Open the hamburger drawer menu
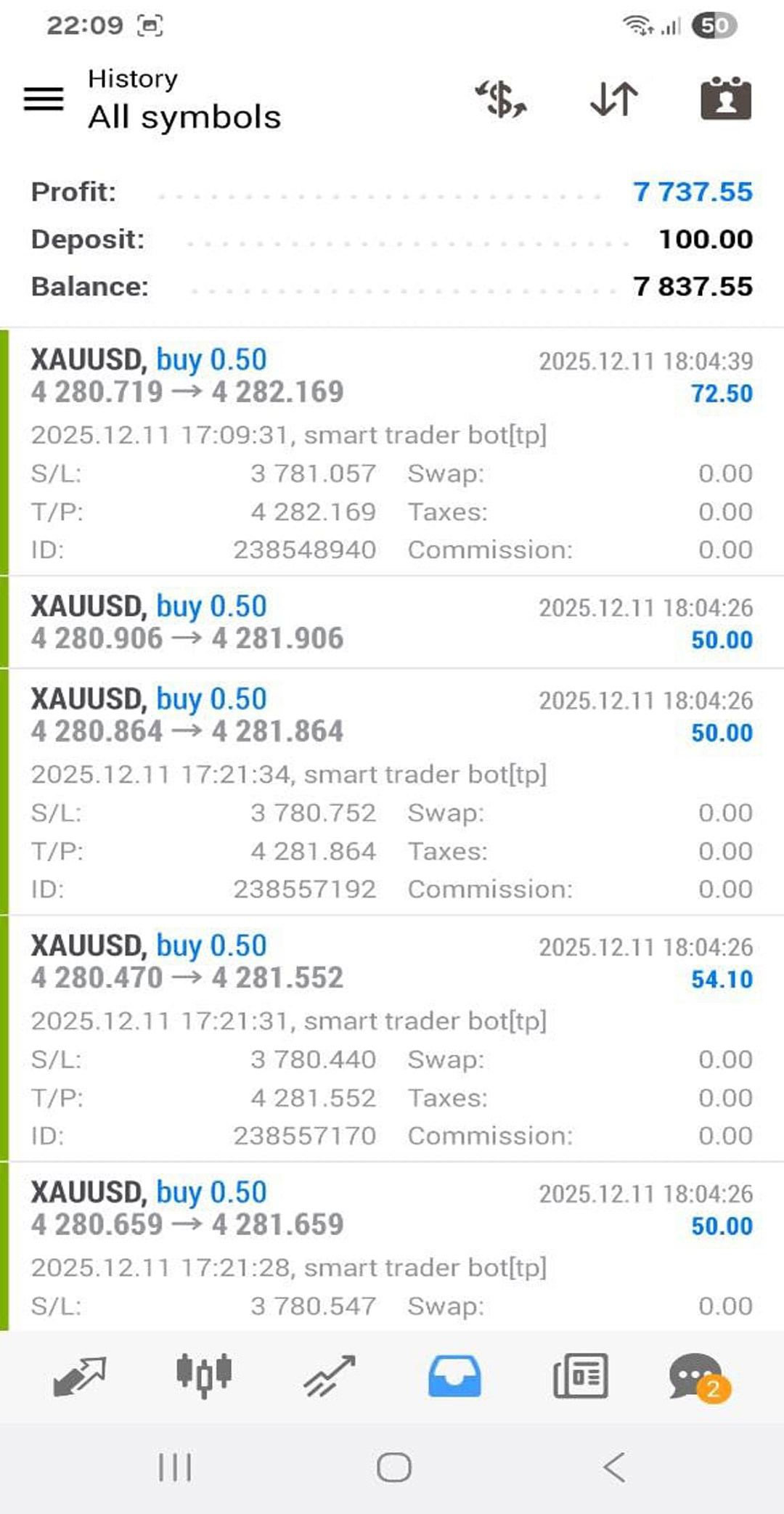 point(44,99)
